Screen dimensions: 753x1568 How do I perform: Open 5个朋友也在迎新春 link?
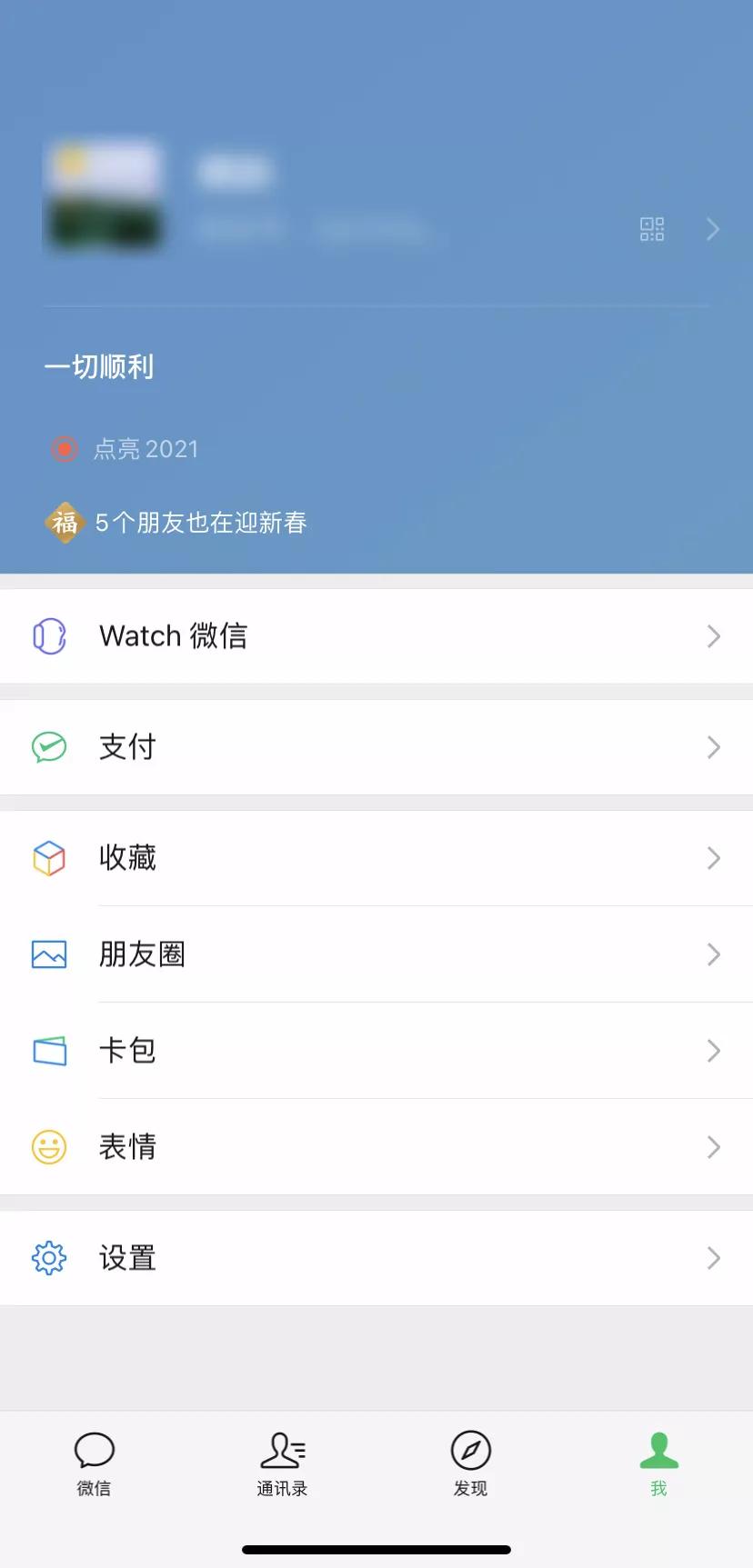[200, 523]
